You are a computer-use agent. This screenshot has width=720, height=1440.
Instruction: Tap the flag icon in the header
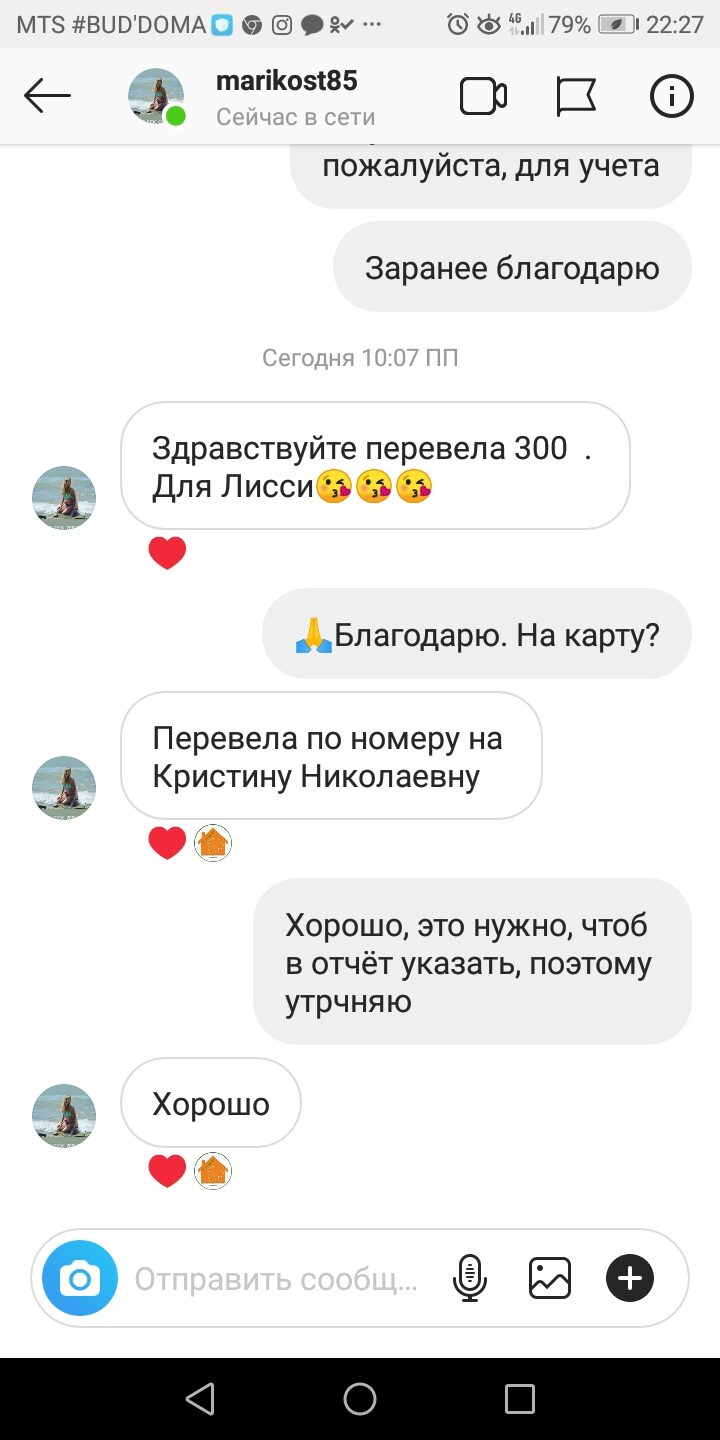(577, 96)
